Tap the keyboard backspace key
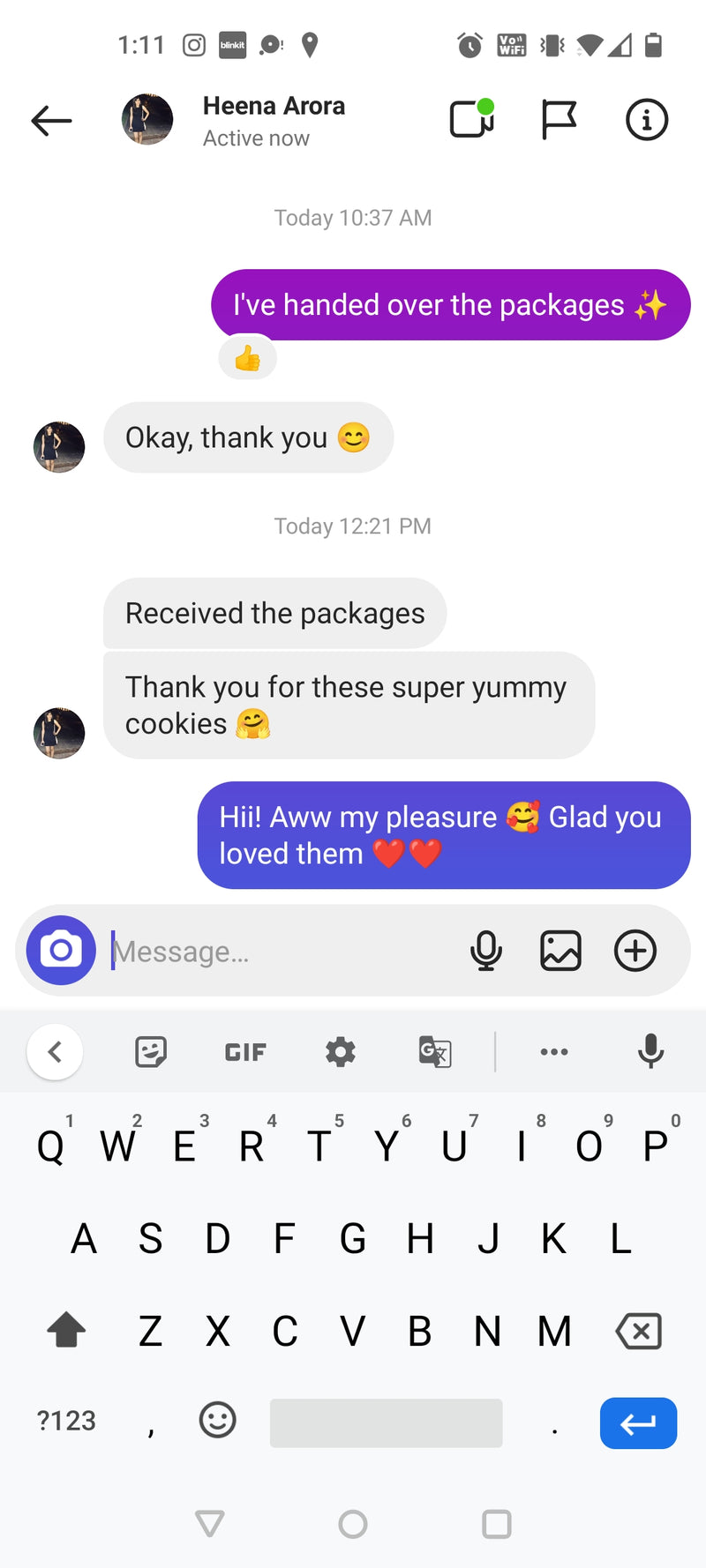The width and height of the screenshot is (706, 1568). [x=639, y=1331]
